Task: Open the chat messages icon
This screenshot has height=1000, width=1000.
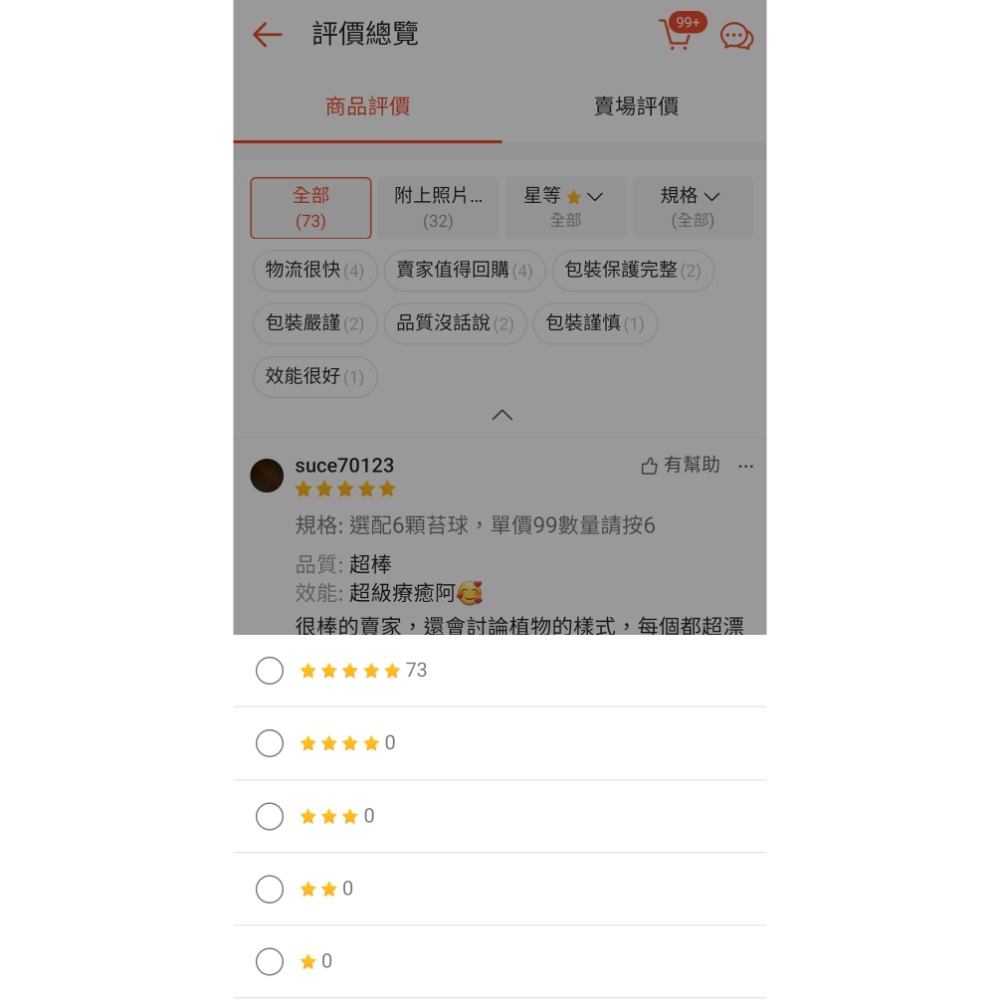Action: tap(737, 36)
